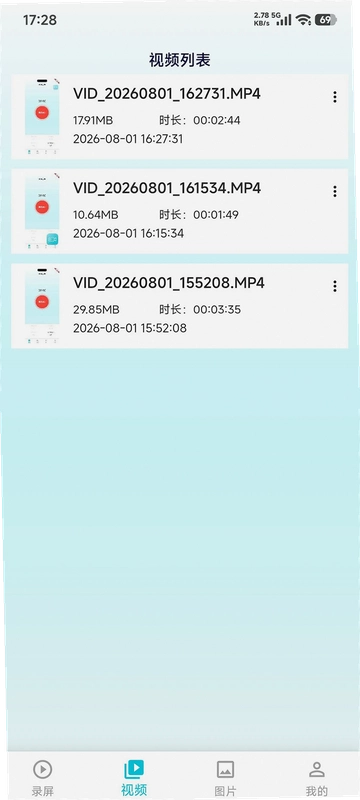Switch to the 录屏 tab
The width and height of the screenshot is (360, 800).
(x=42, y=778)
